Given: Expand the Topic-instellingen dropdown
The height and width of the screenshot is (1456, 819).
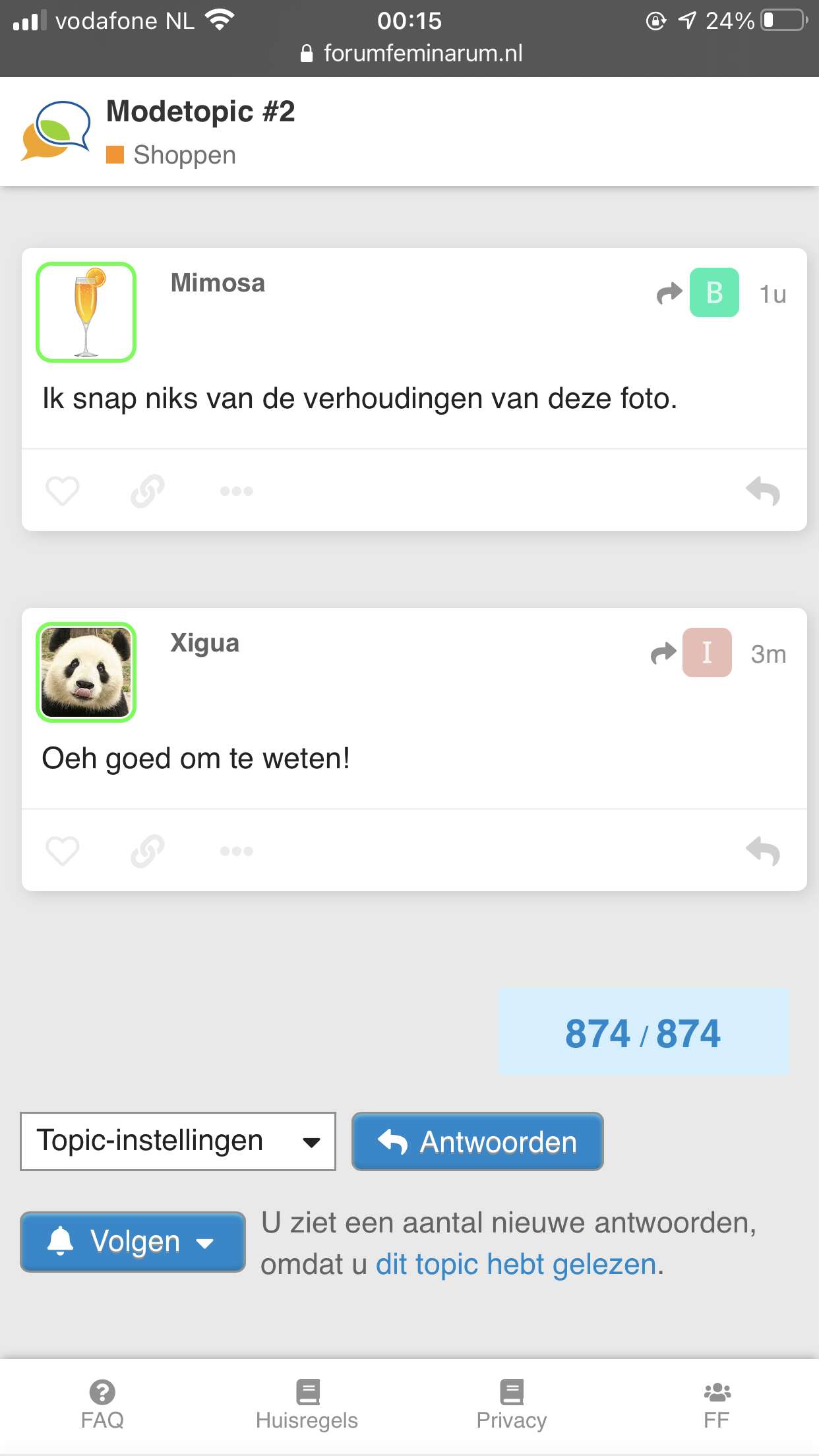Looking at the screenshot, I should pos(178,1141).
